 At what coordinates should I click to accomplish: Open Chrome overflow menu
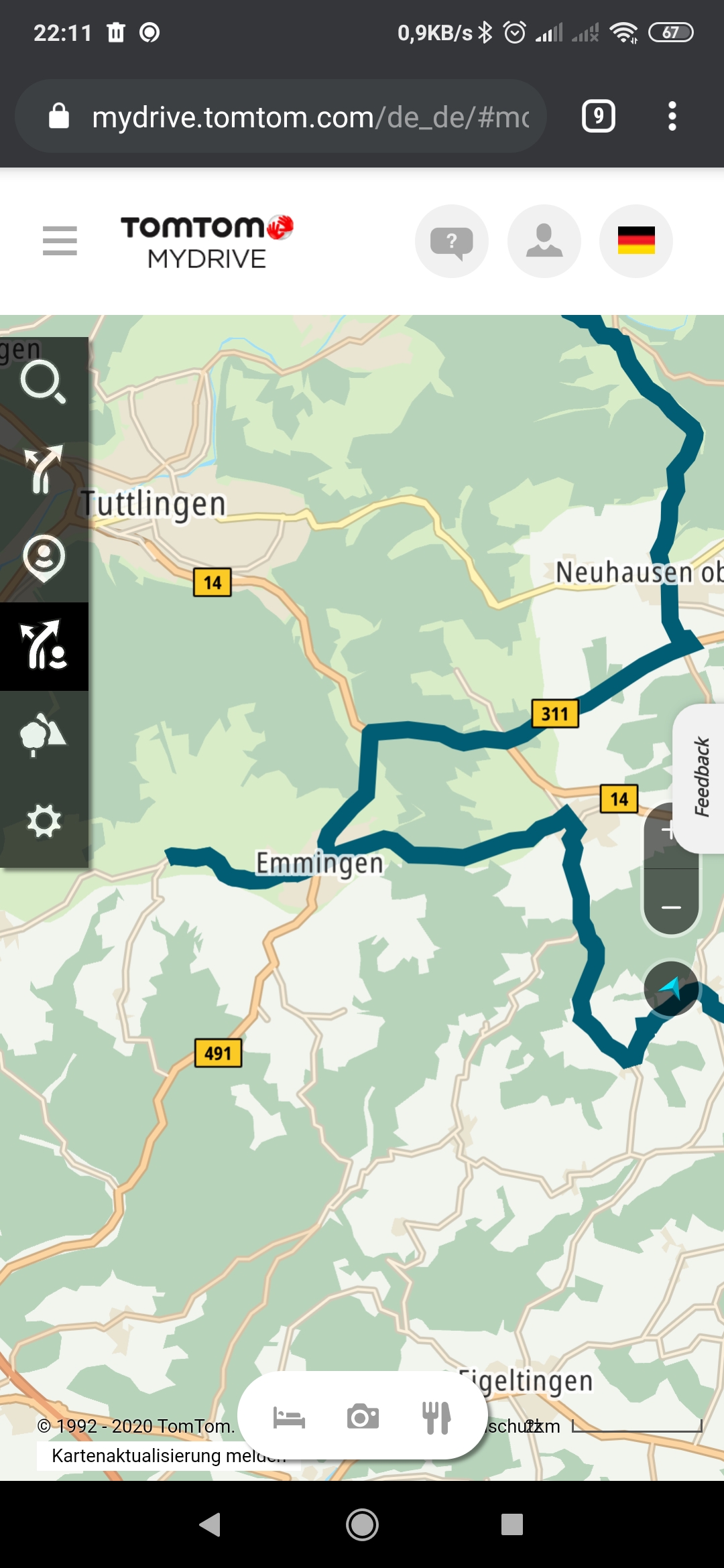point(672,117)
